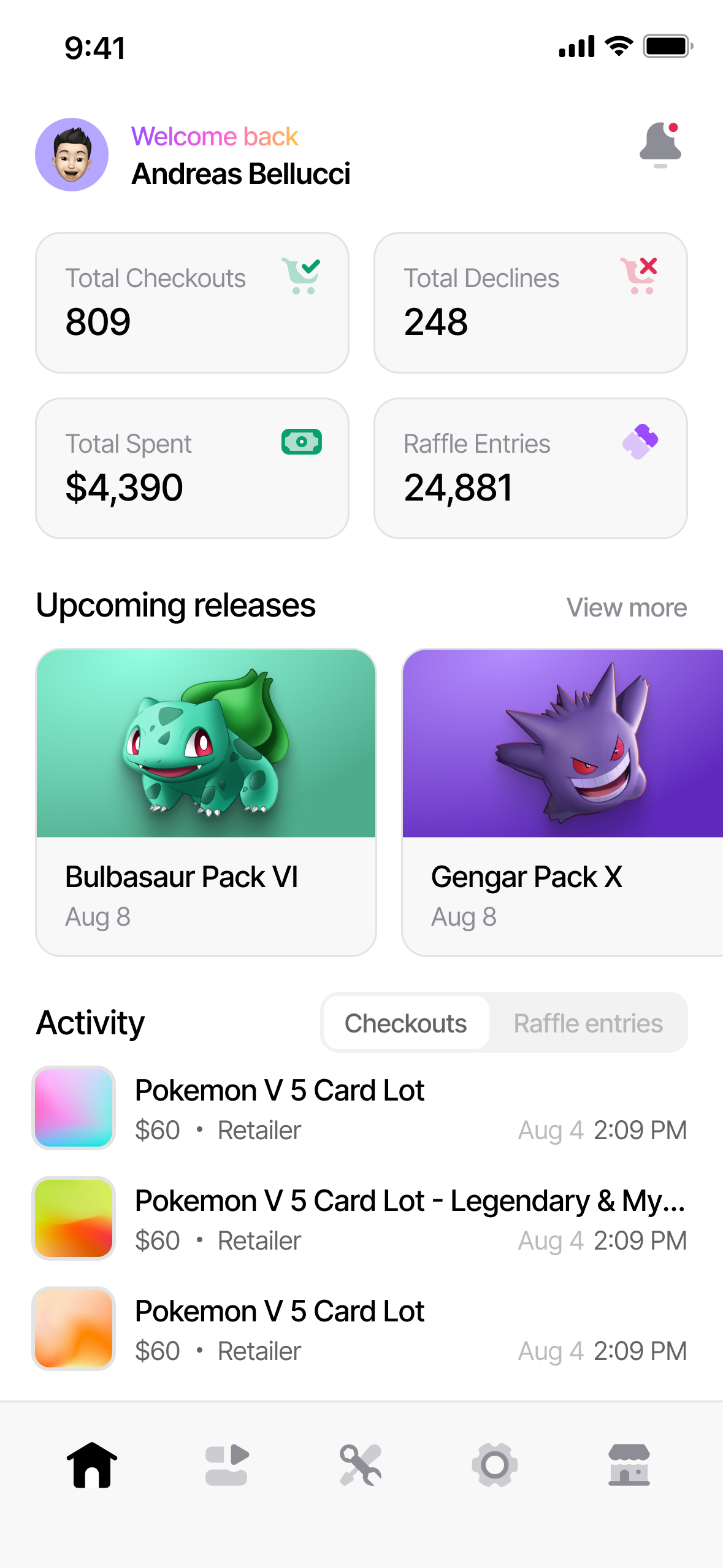The image size is (723, 1568).
Task: View more upcoming releases
Action: point(626,607)
